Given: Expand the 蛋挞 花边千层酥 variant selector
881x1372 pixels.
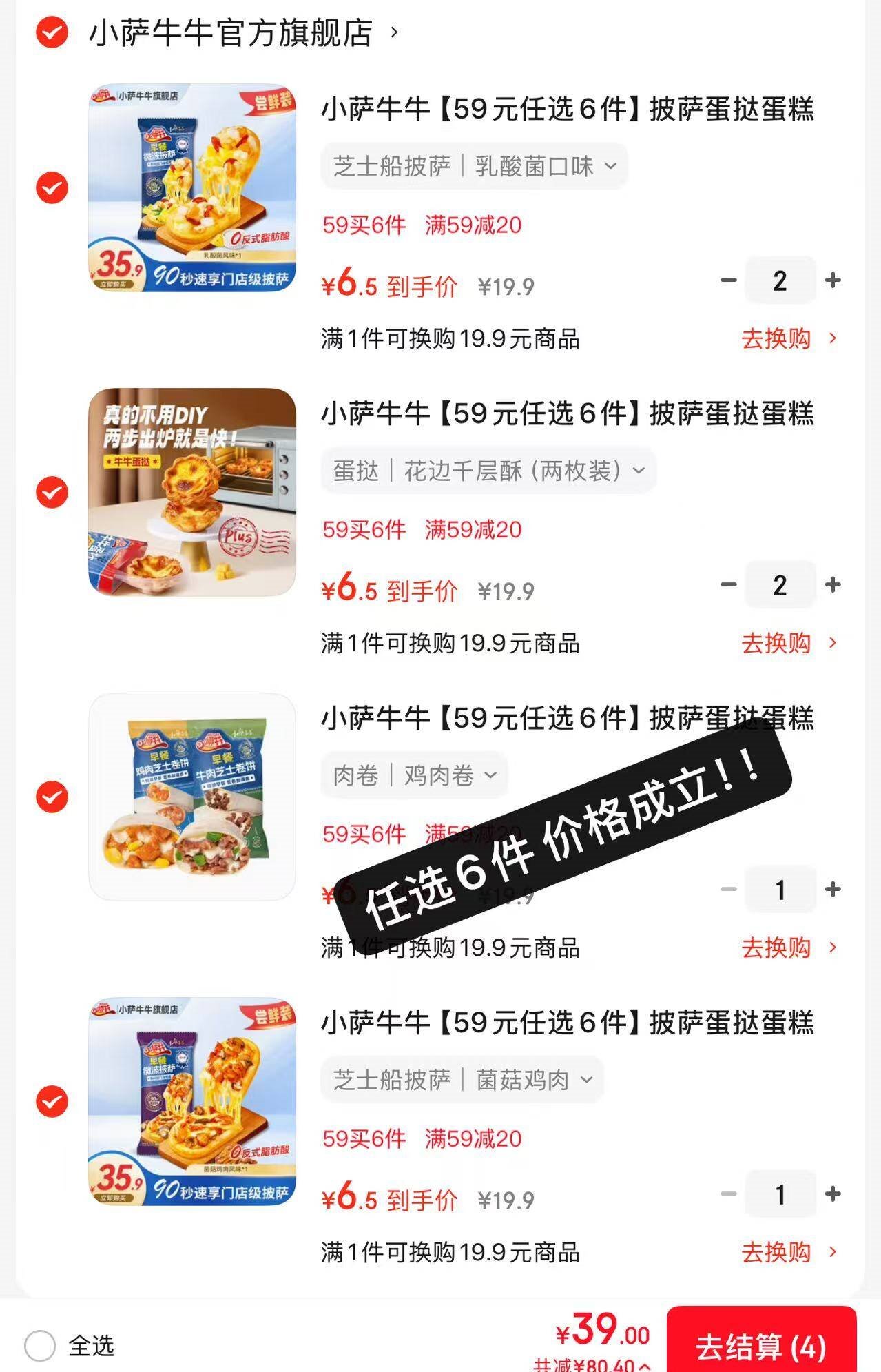Looking at the screenshot, I should pyautogui.click(x=488, y=471).
